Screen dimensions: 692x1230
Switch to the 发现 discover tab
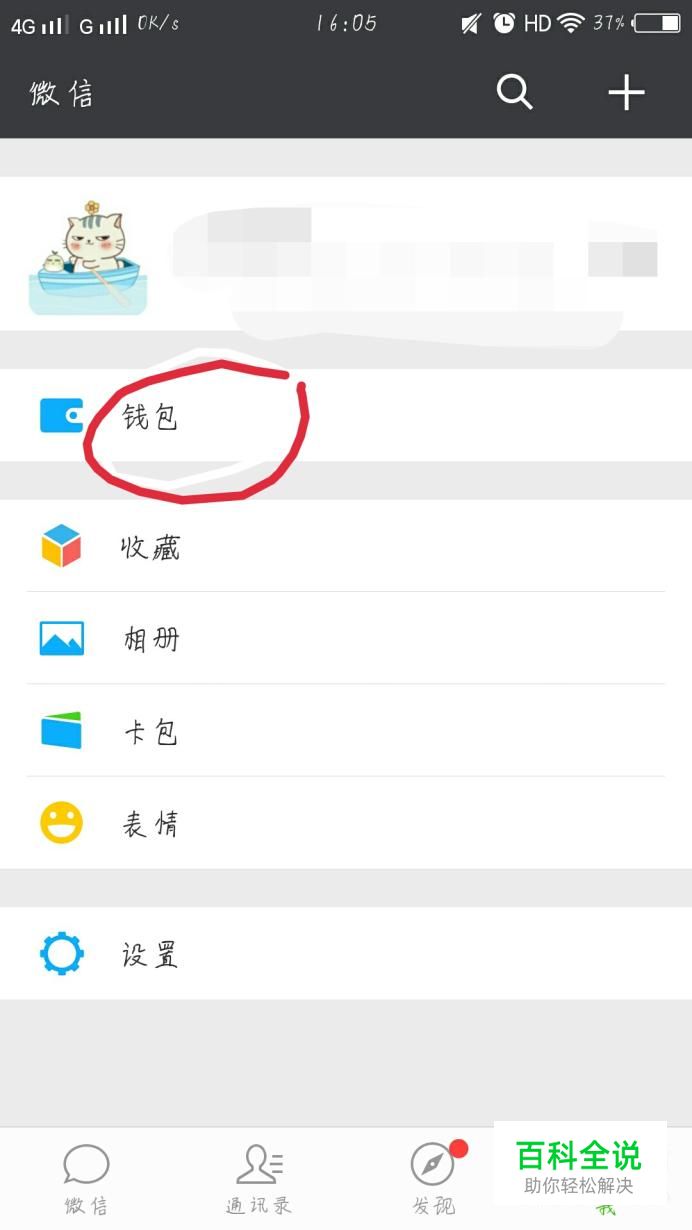pos(433,1180)
